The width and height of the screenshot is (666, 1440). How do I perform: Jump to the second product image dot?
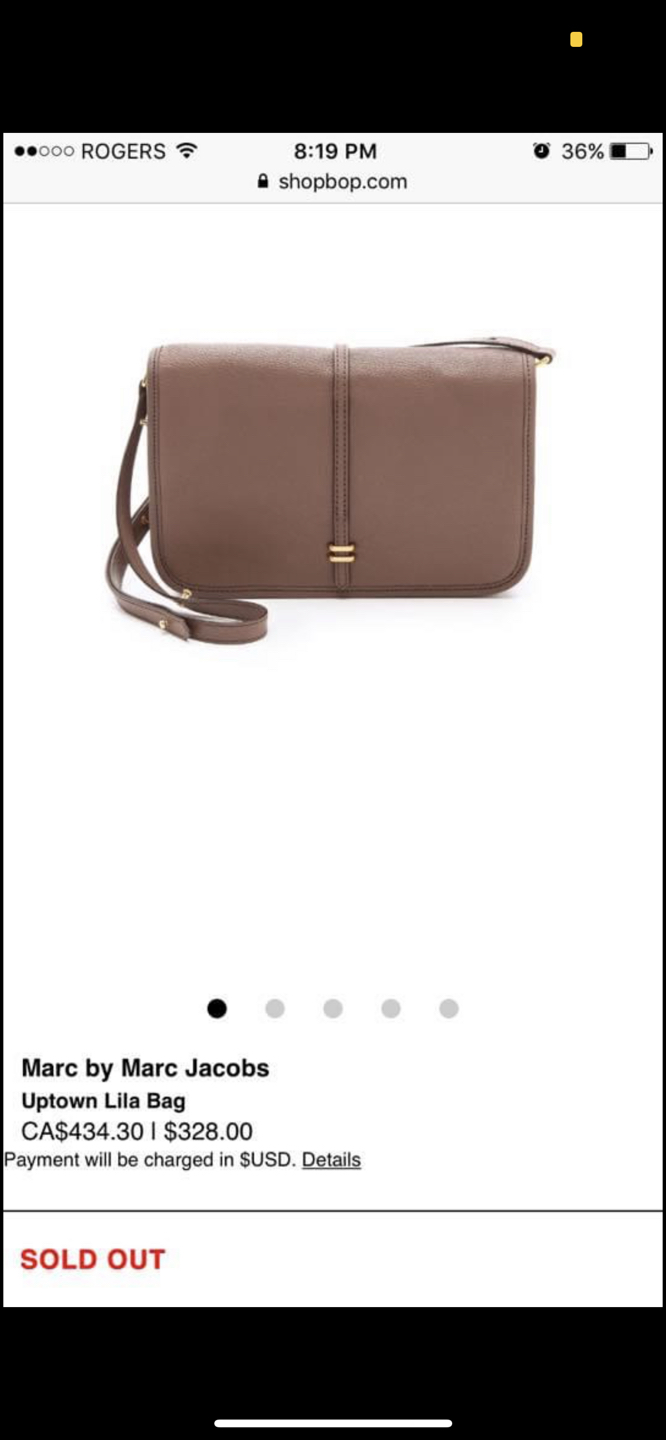275,1009
